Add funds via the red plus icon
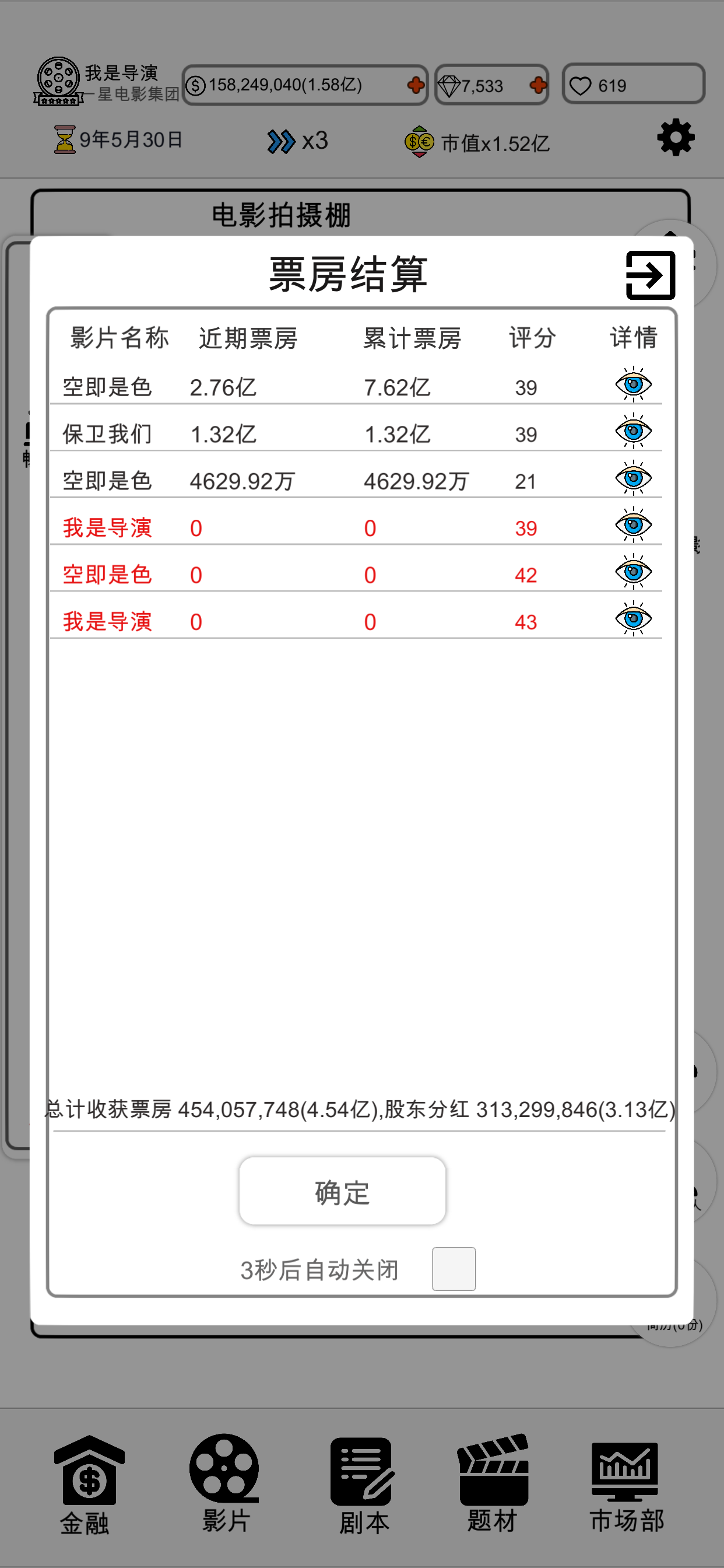This screenshot has height=1568, width=724. pyautogui.click(x=416, y=86)
